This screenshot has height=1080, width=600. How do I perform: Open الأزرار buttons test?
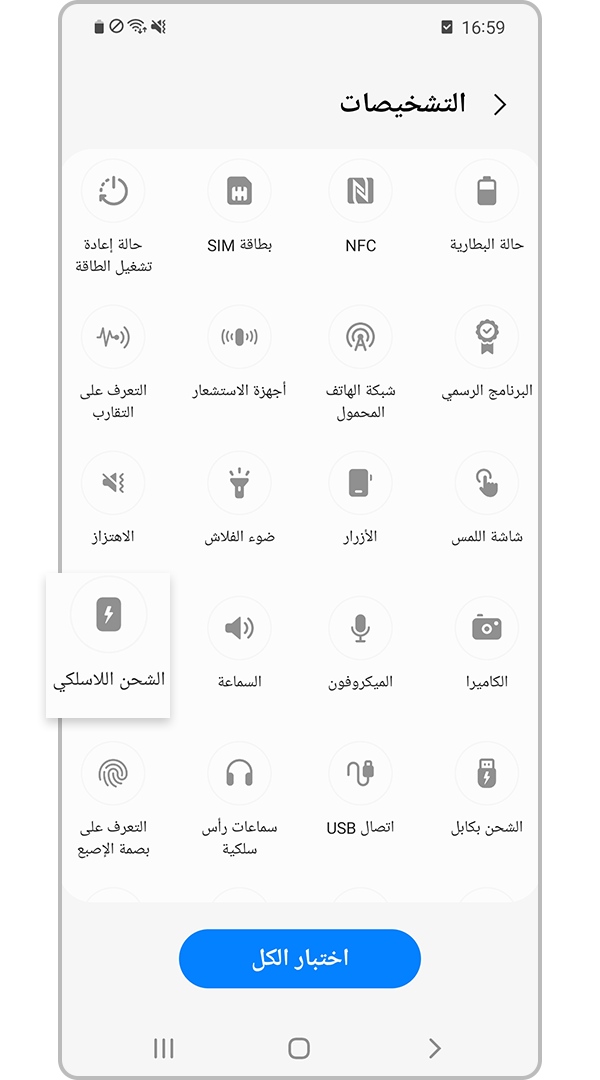(360, 483)
